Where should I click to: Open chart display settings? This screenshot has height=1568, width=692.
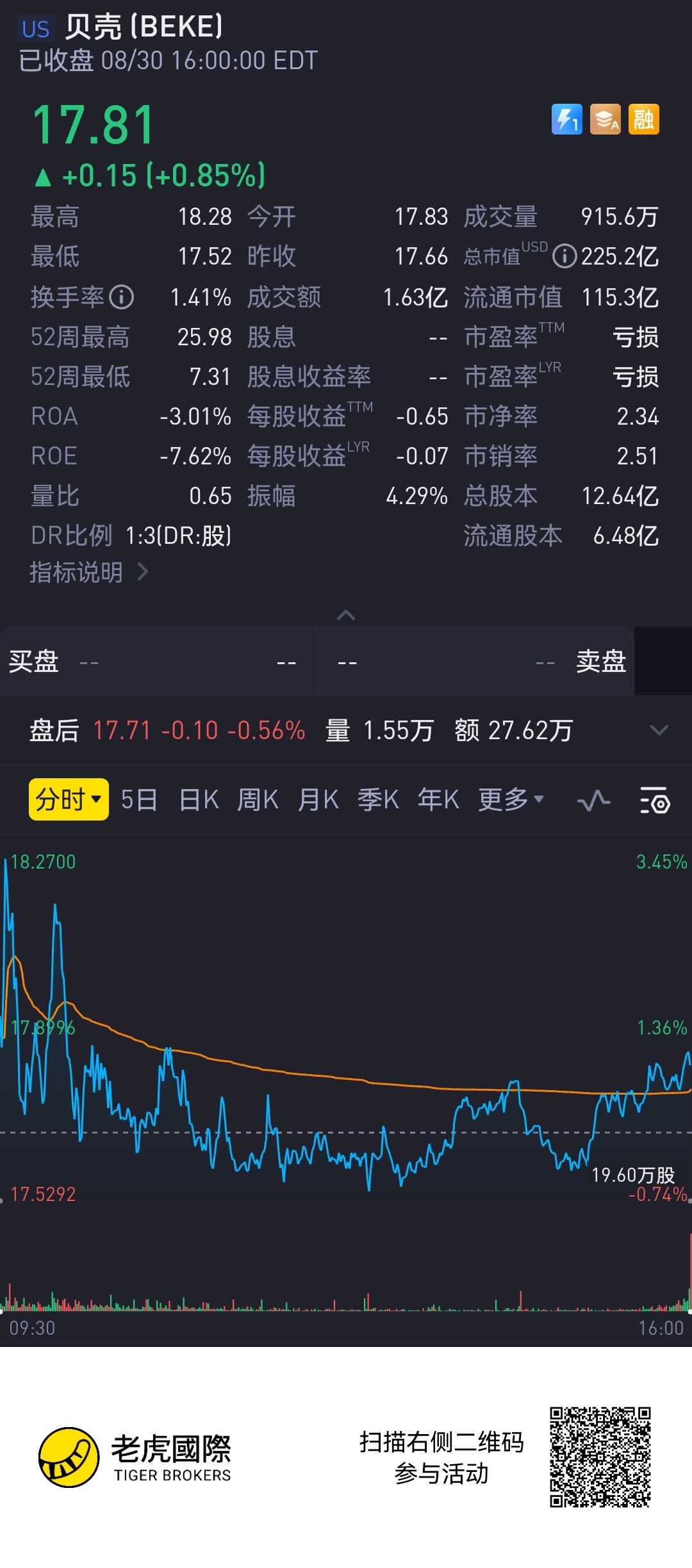655,801
